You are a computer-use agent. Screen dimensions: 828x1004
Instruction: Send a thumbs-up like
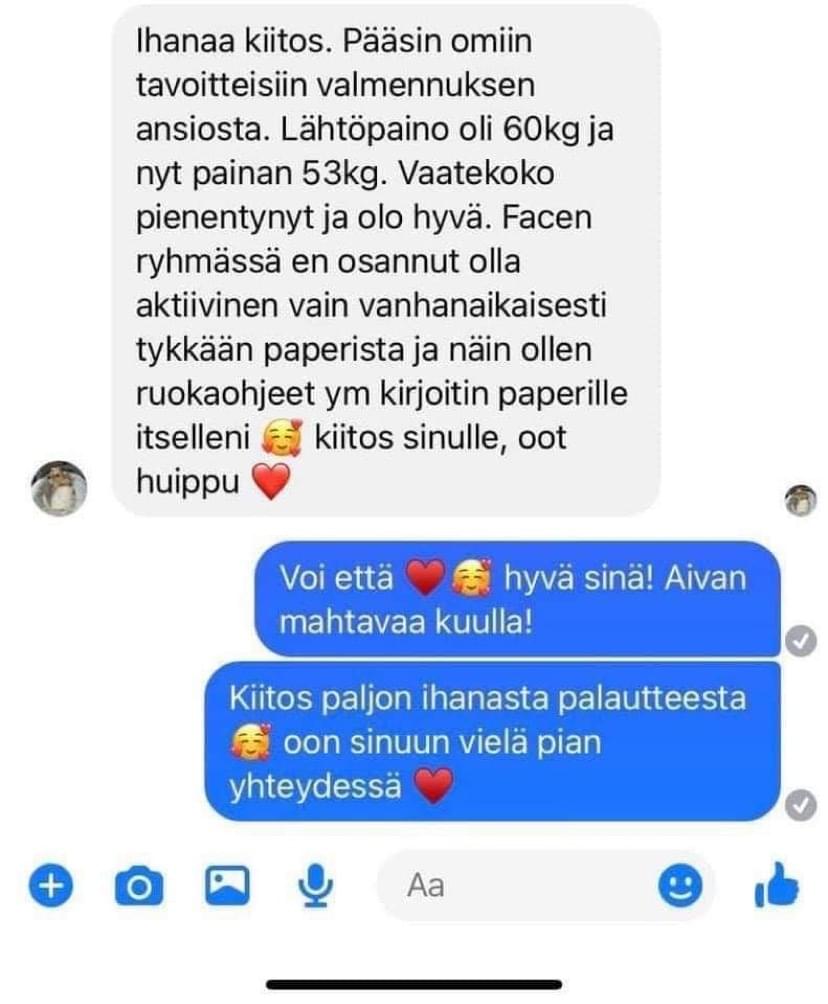(x=777, y=885)
